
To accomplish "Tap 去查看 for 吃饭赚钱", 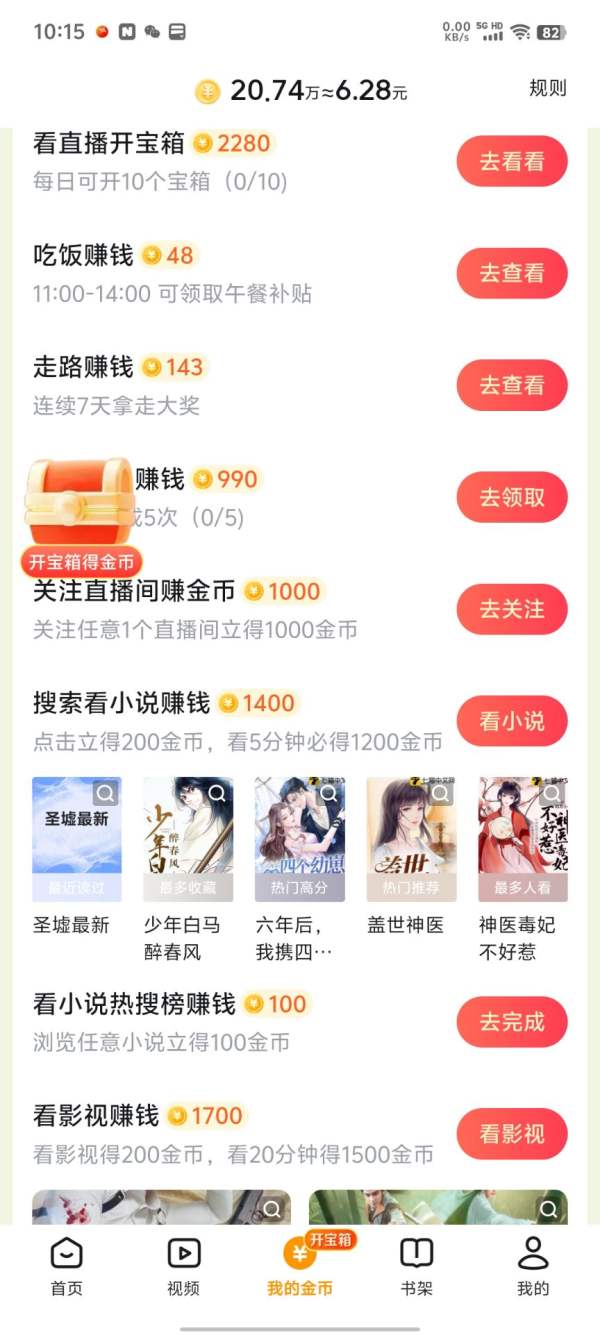I will pyautogui.click(x=512, y=273).
